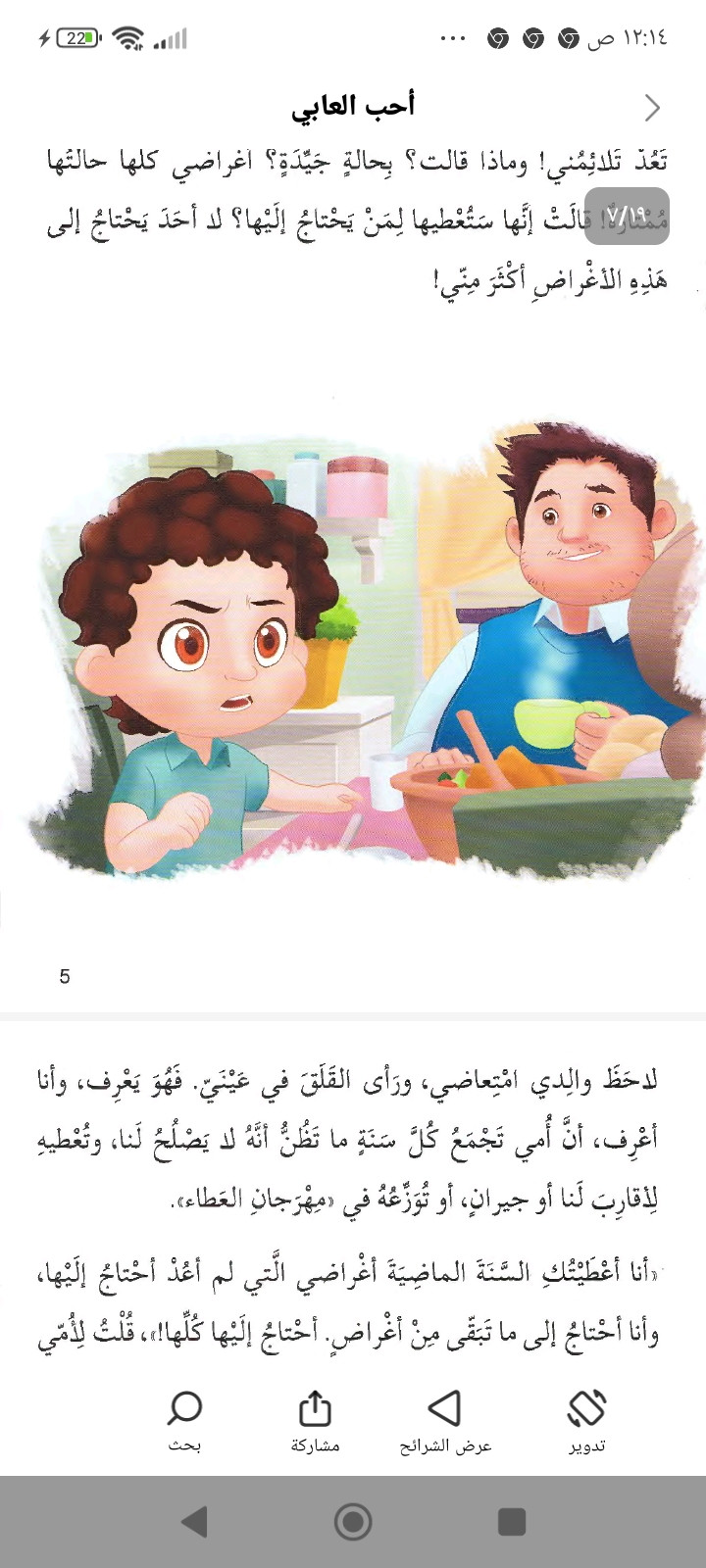The height and width of the screenshot is (1568, 706).
Task: Go to the system home screen
Action: 353,1522
